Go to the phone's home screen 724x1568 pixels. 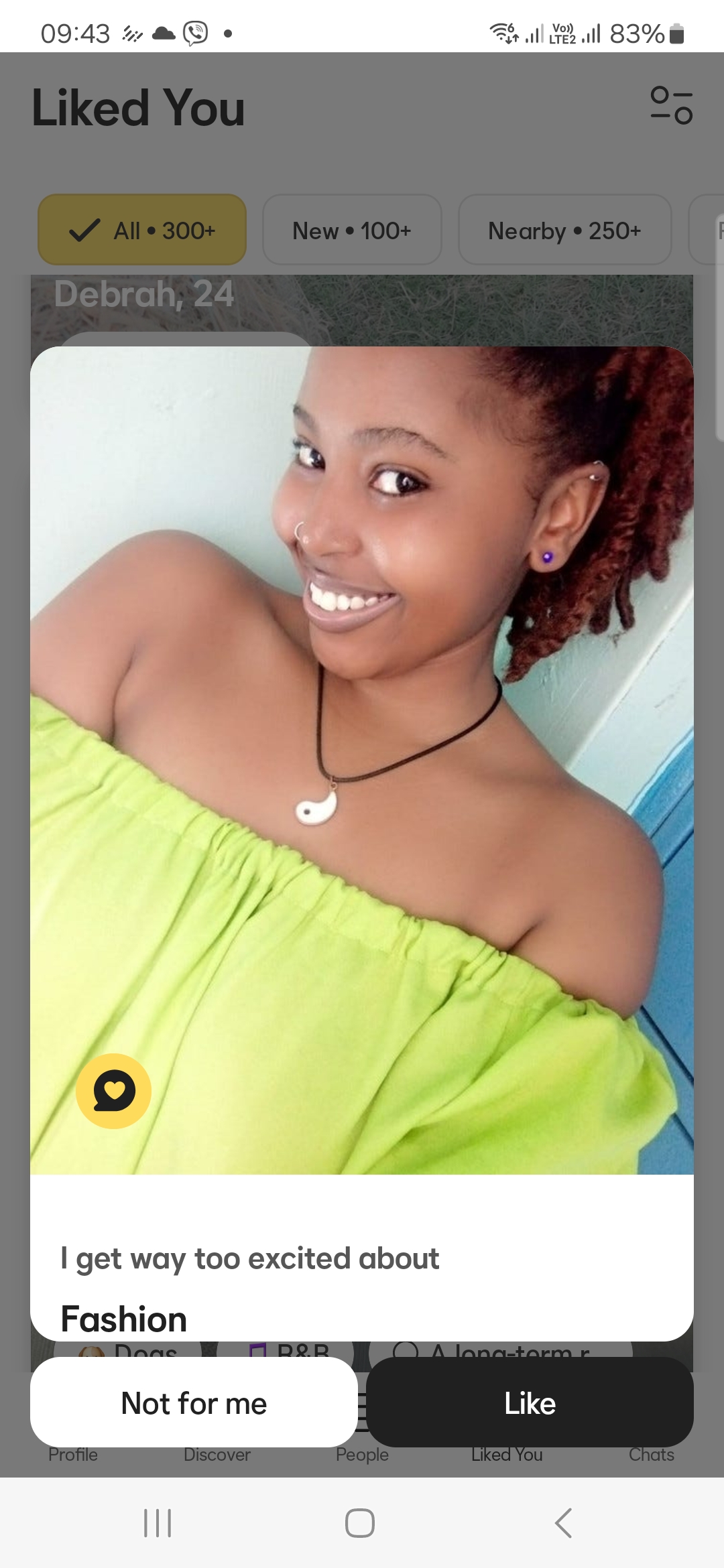360,1523
